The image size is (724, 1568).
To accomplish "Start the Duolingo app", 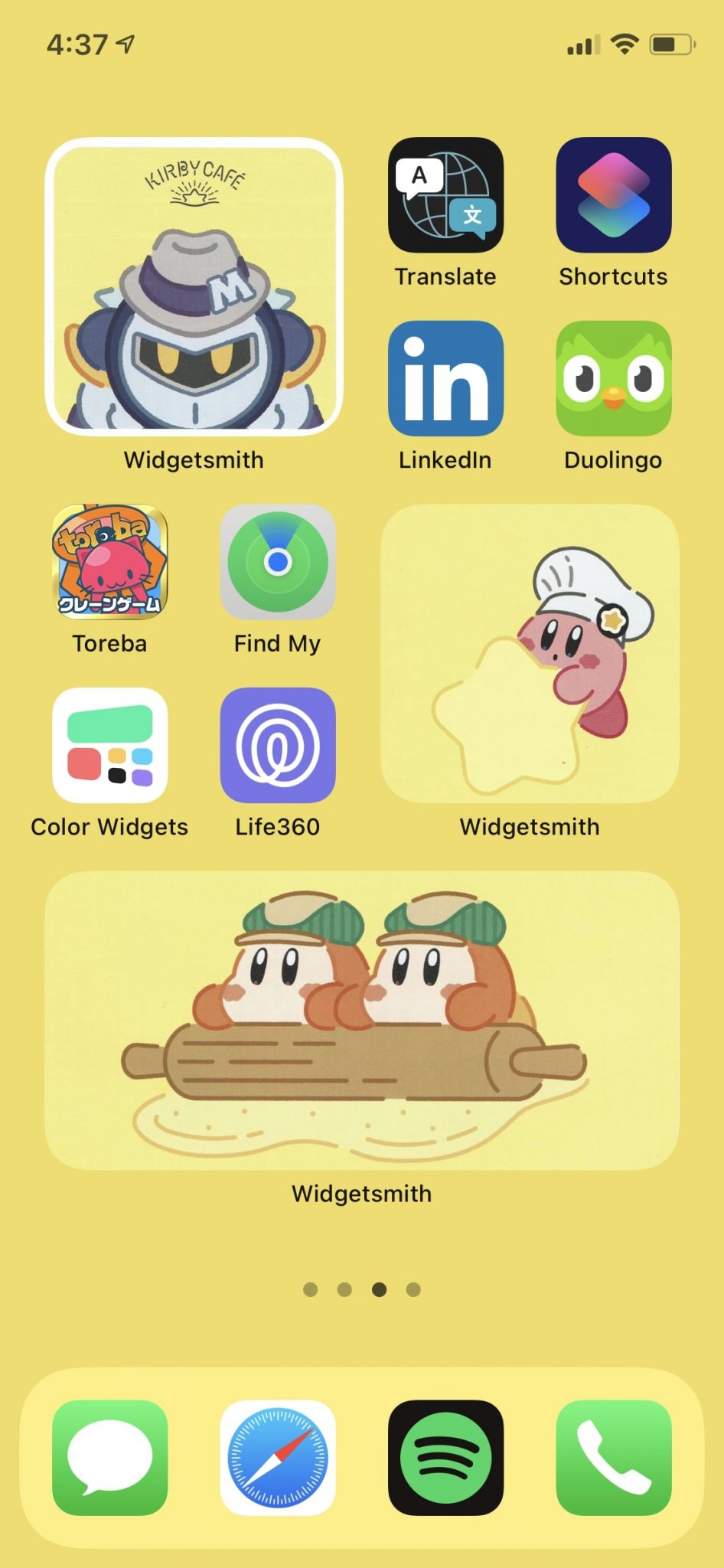I will click(614, 378).
